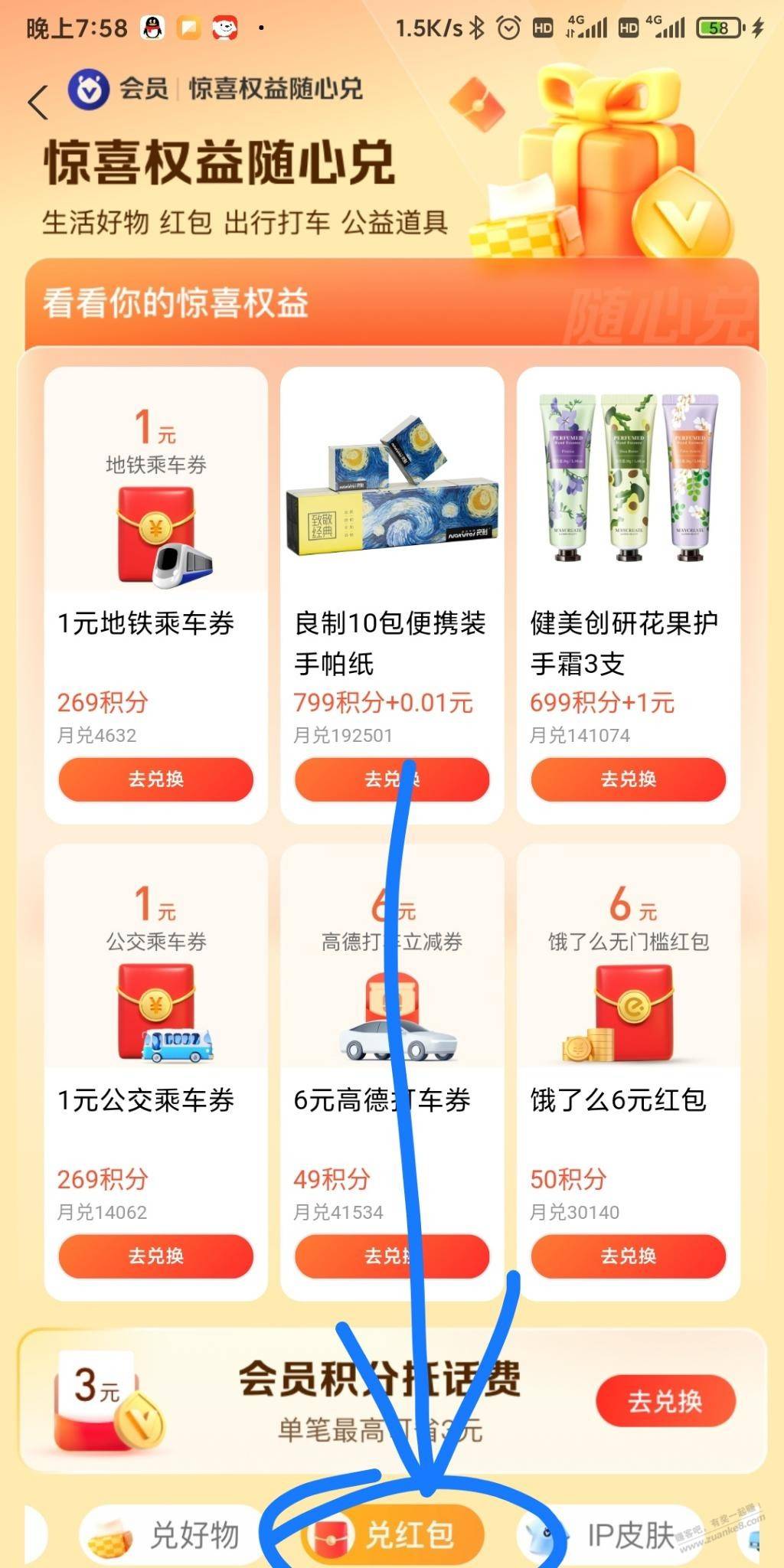The image size is (784, 1568).
Task: Tap 去兑换 for 良制10包便携装手帕纸
Action: pos(392,779)
